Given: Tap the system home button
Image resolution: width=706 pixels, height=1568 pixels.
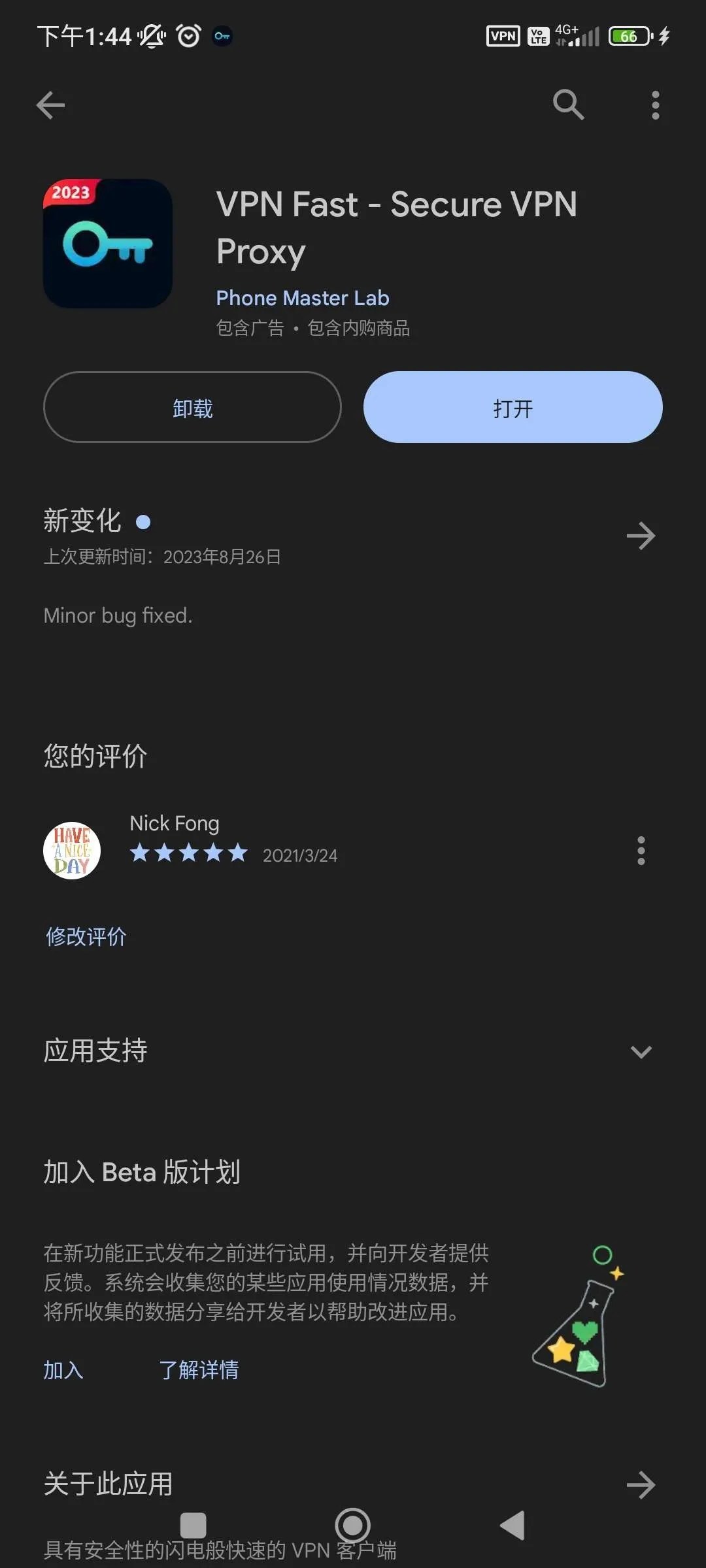Looking at the screenshot, I should tap(353, 1526).
